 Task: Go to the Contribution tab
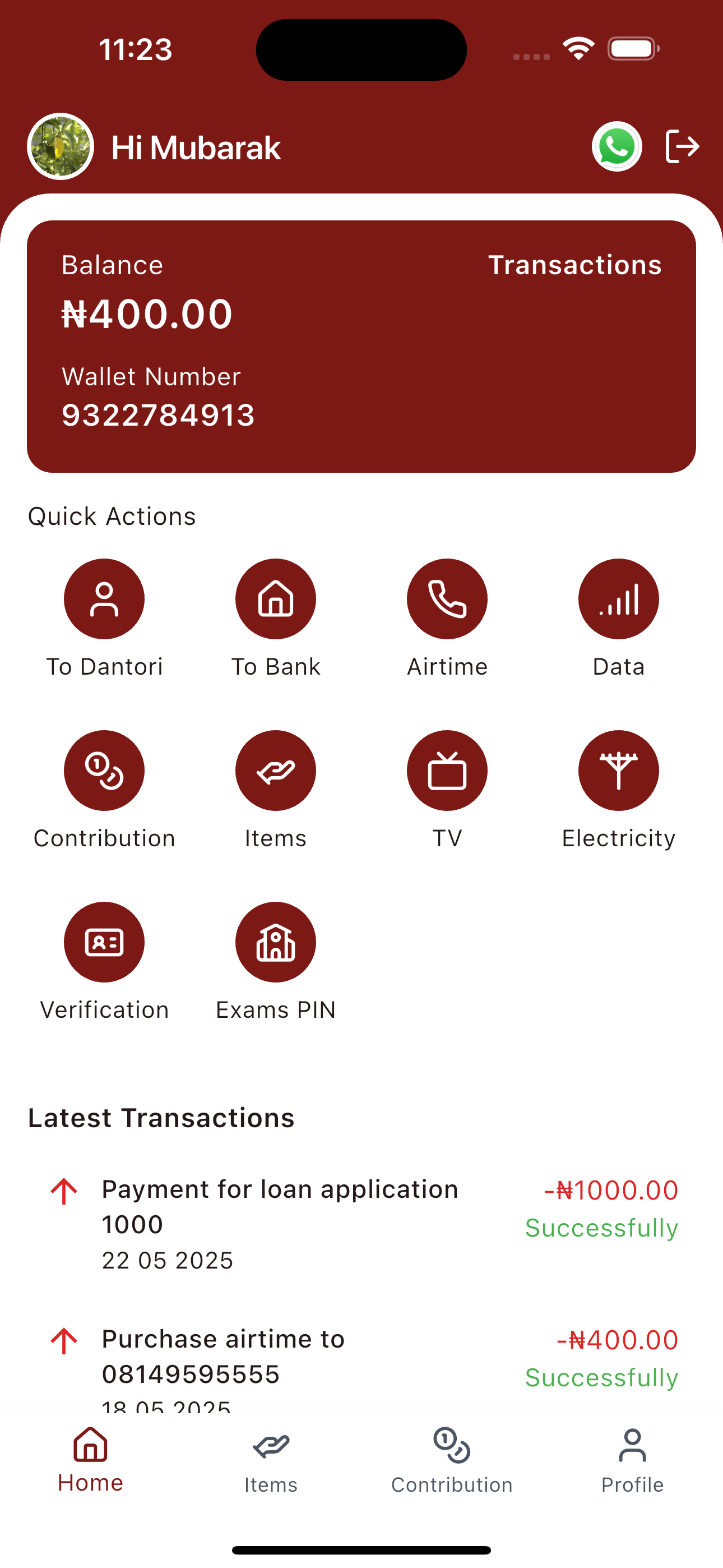click(452, 1460)
